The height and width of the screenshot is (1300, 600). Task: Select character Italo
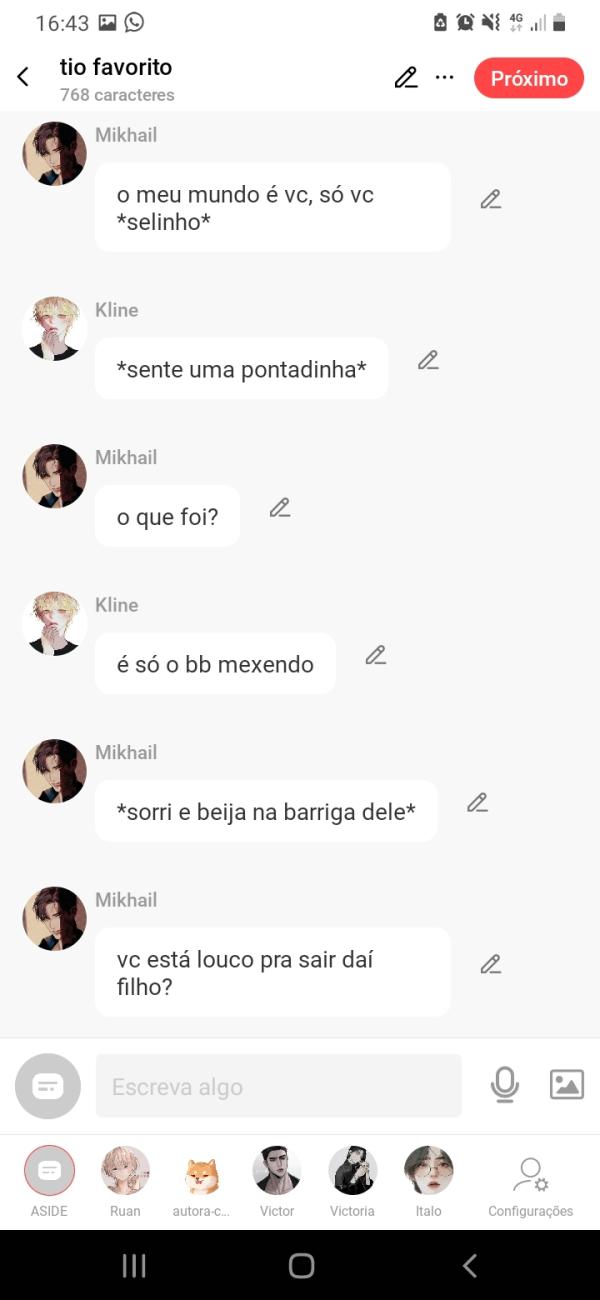(x=428, y=1171)
